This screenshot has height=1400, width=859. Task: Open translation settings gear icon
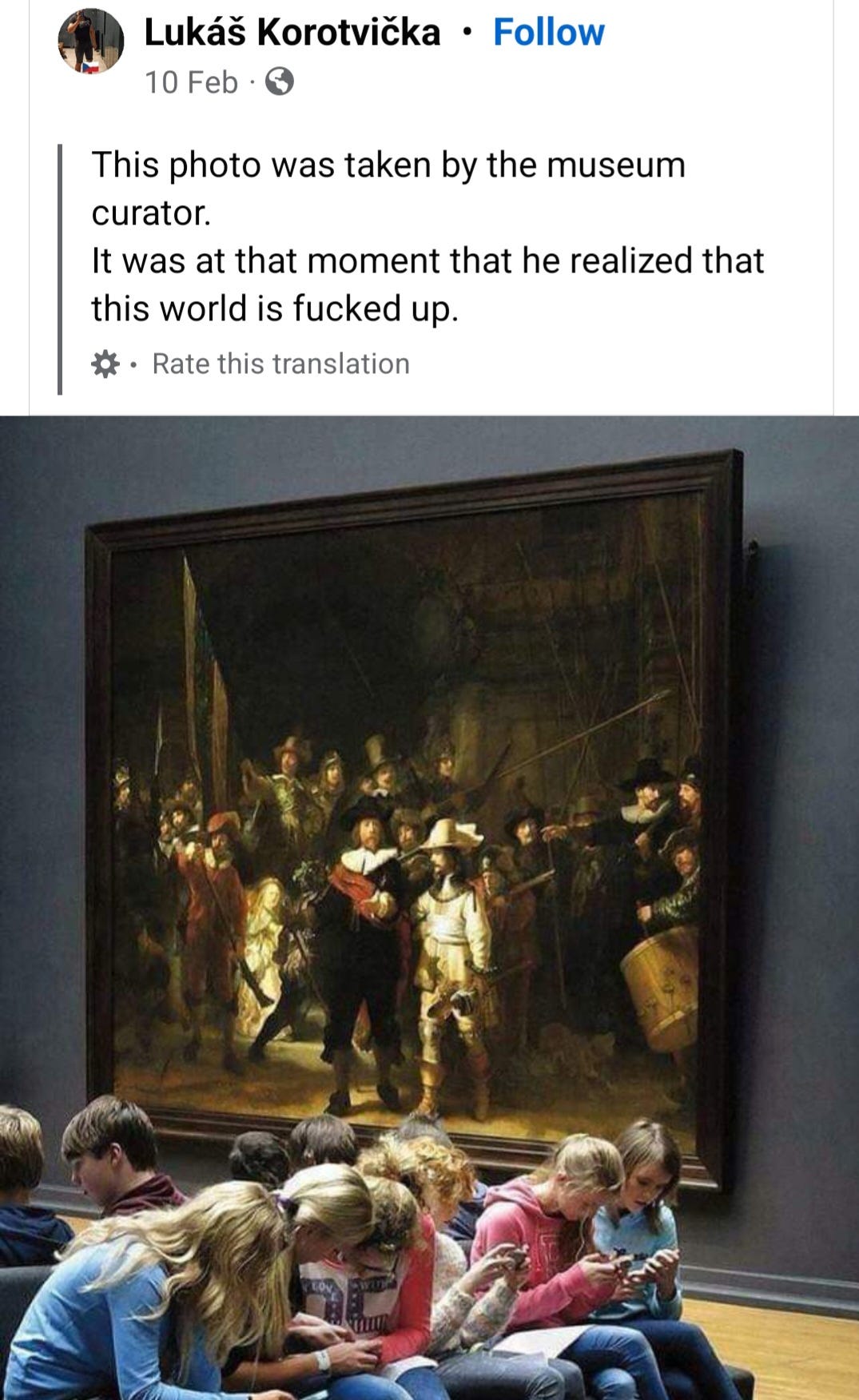105,364
